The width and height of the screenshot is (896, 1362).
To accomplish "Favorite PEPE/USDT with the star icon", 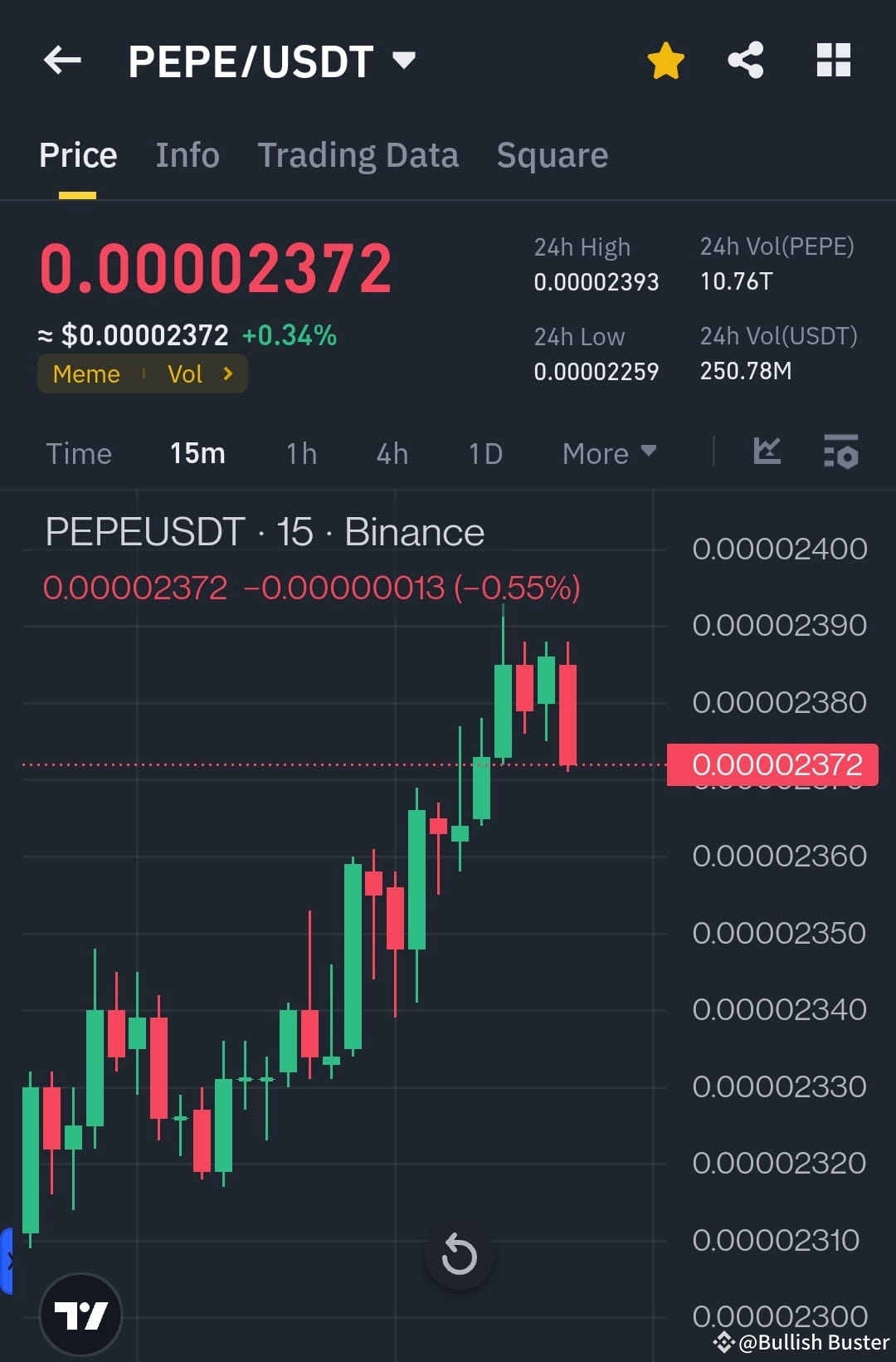I will pos(665,60).
